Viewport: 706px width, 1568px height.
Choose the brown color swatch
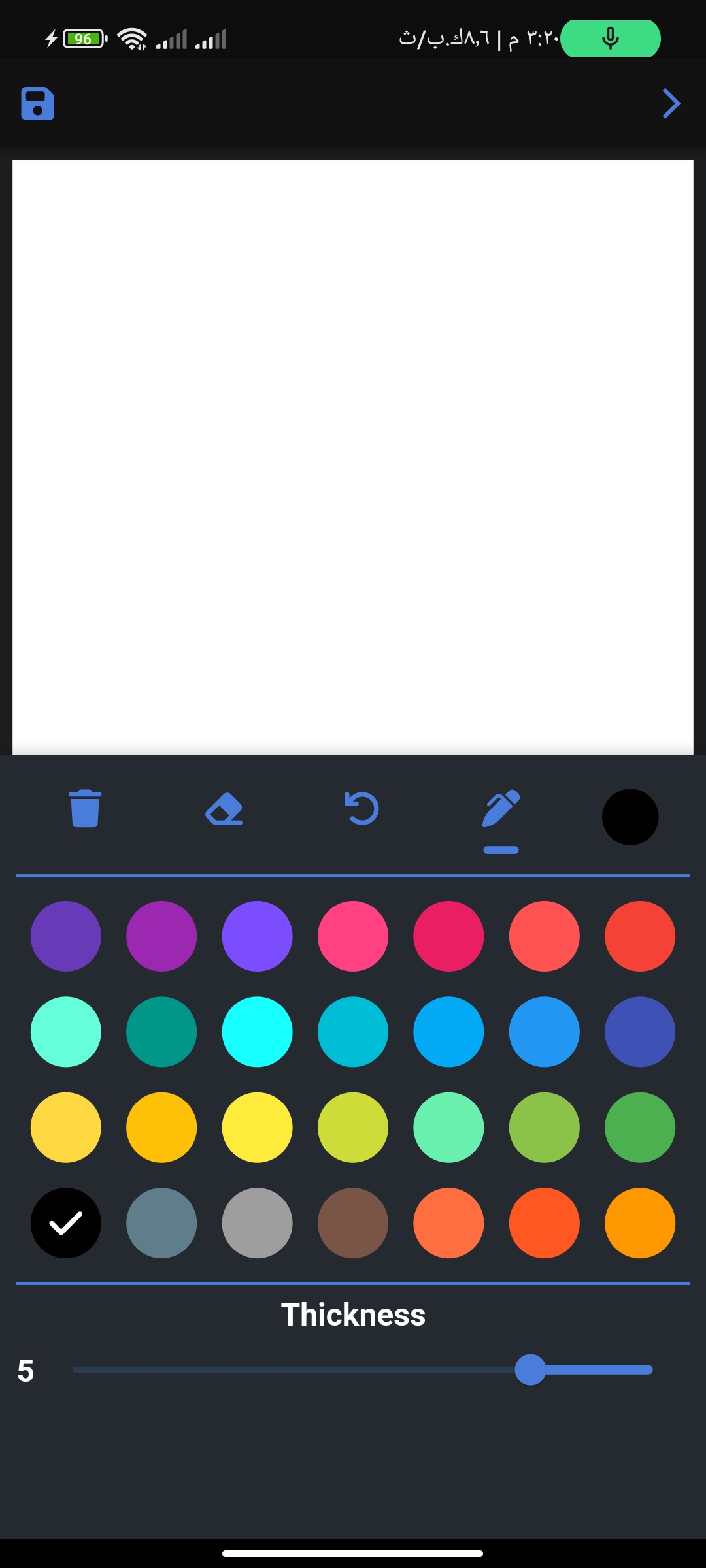point(353,1223)
